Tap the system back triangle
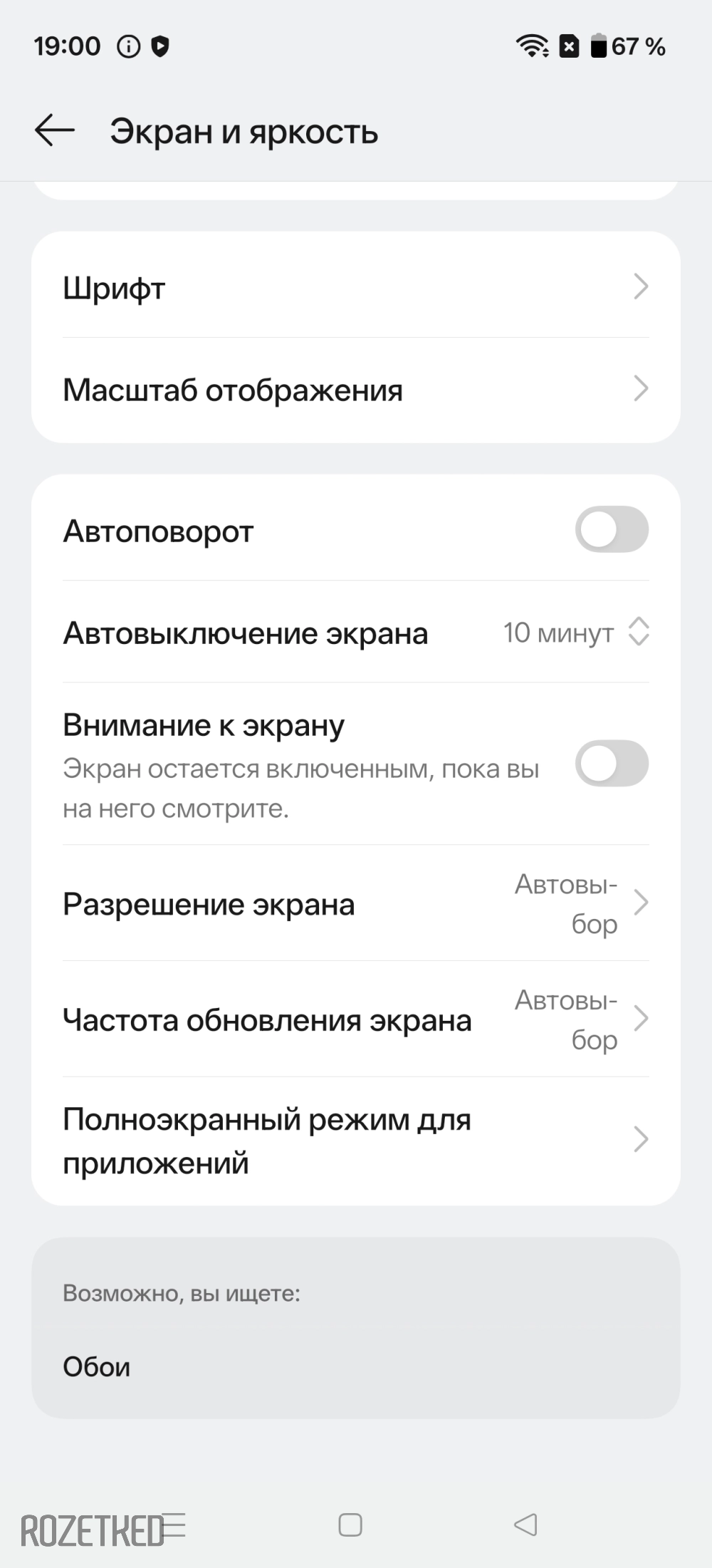This screenshot has height=1568, width=712. (525, 1525)
